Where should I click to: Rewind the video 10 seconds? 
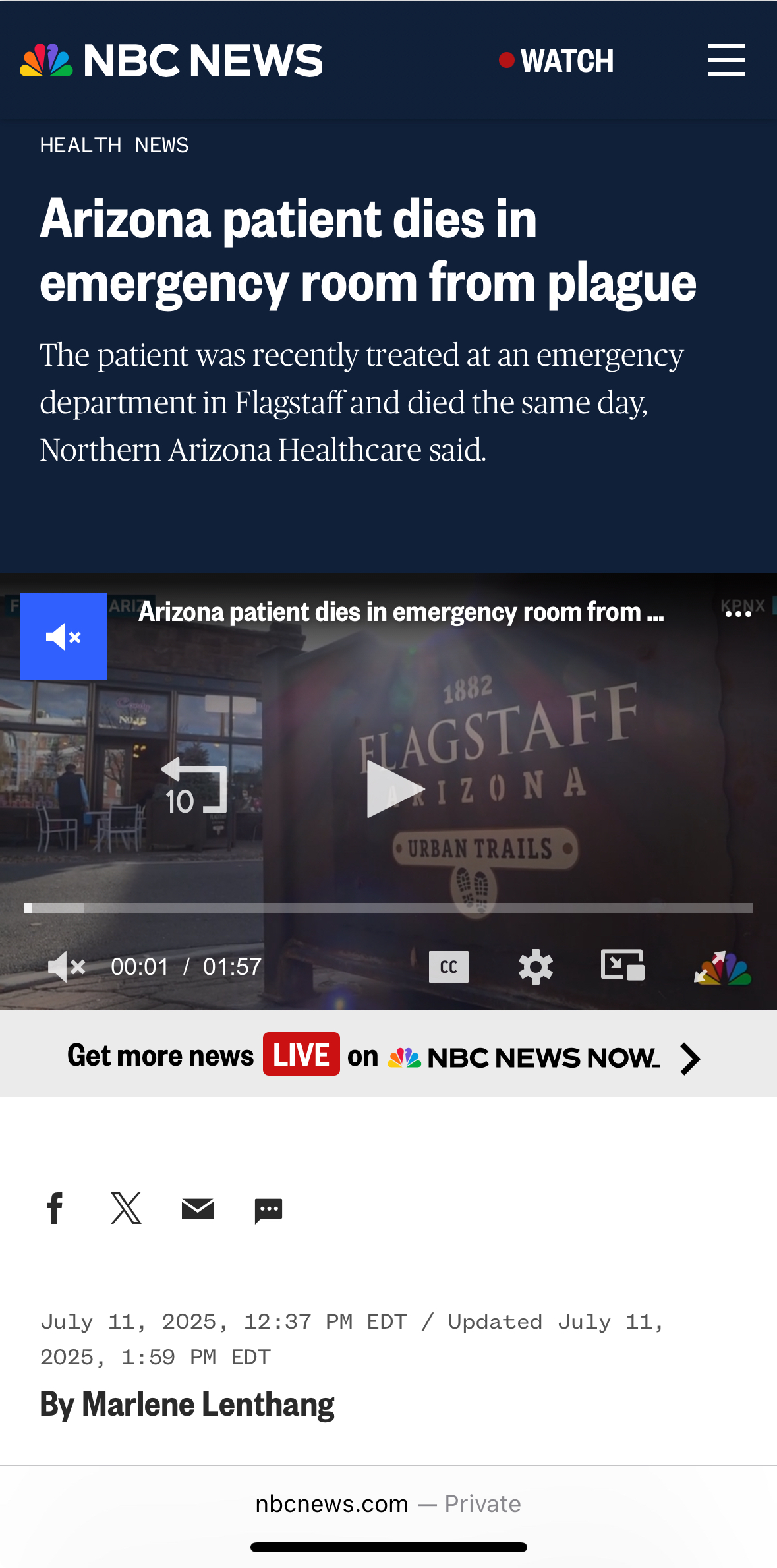pos(193,788)
